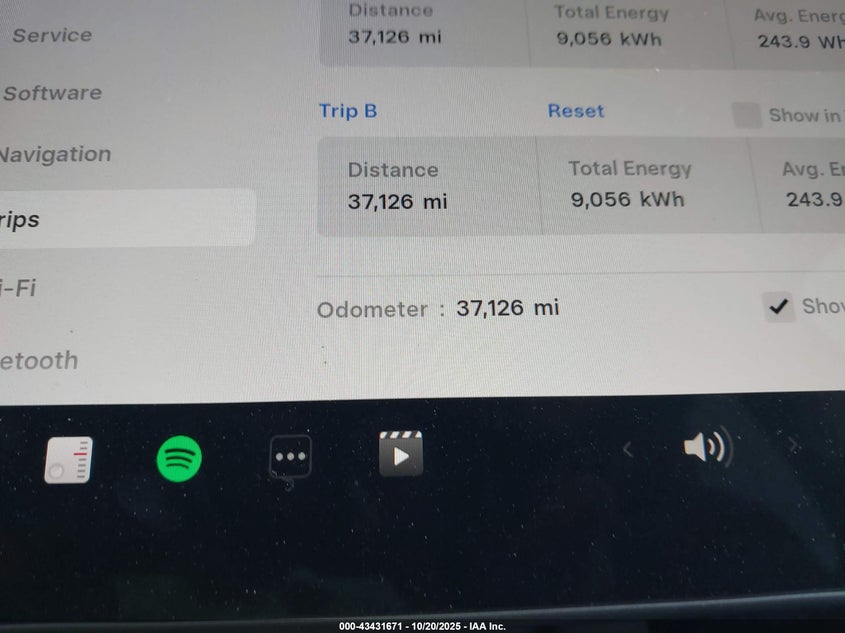Open the Service settings section
This screenshot has height=633, width=845.
[x=52, y=35]
